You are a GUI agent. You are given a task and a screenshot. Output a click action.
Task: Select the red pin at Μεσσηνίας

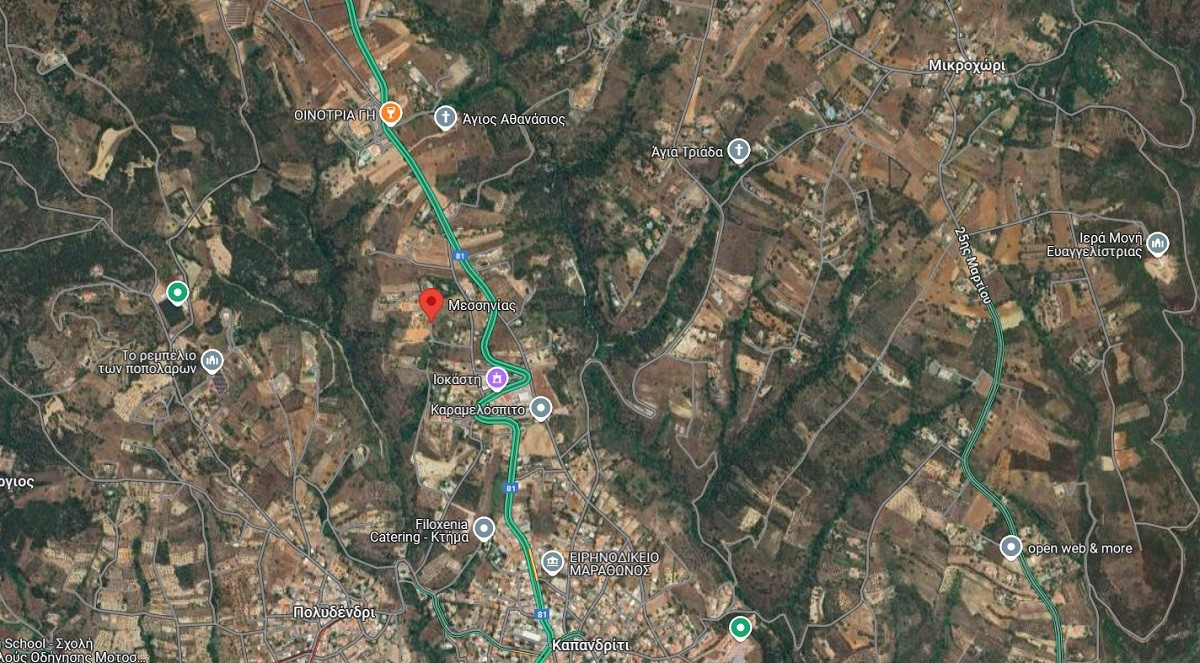pyautogui.click(x=431, y=304)
